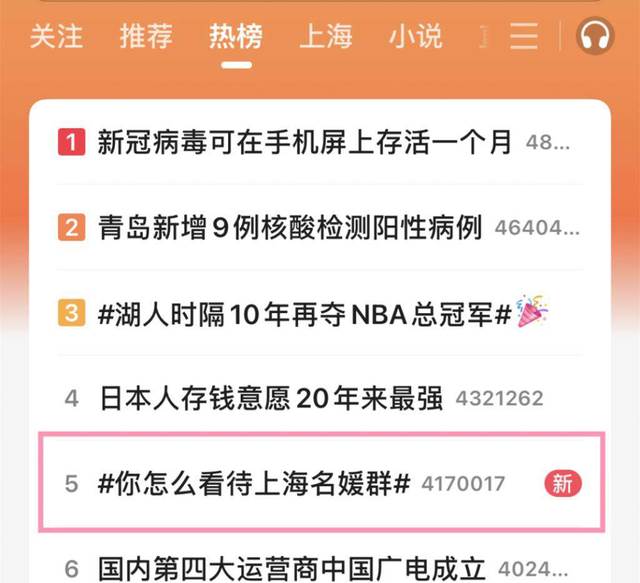The height and width of the screenshot is (583, 640).
Task: Open the 小说 tab
Action: tap(416, 38)
